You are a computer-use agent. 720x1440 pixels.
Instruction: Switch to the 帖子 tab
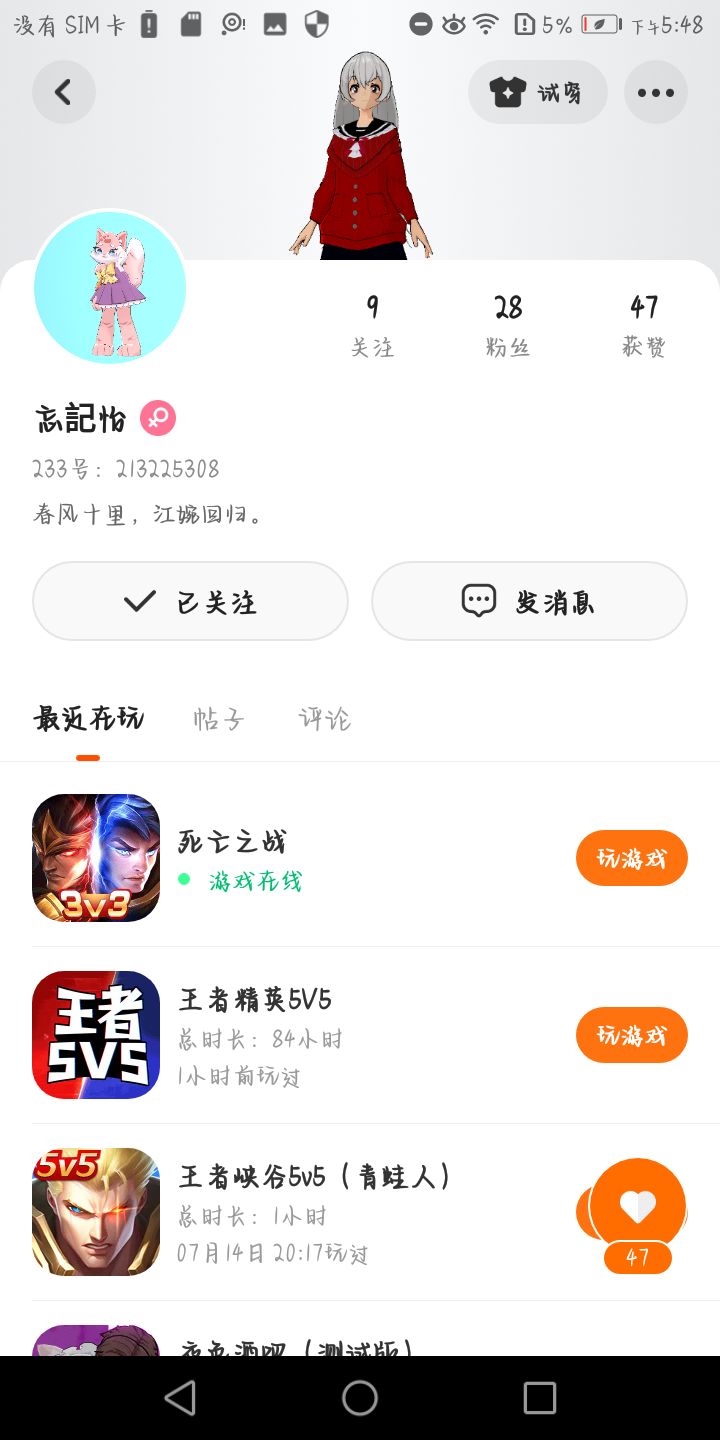click(219, 719)
